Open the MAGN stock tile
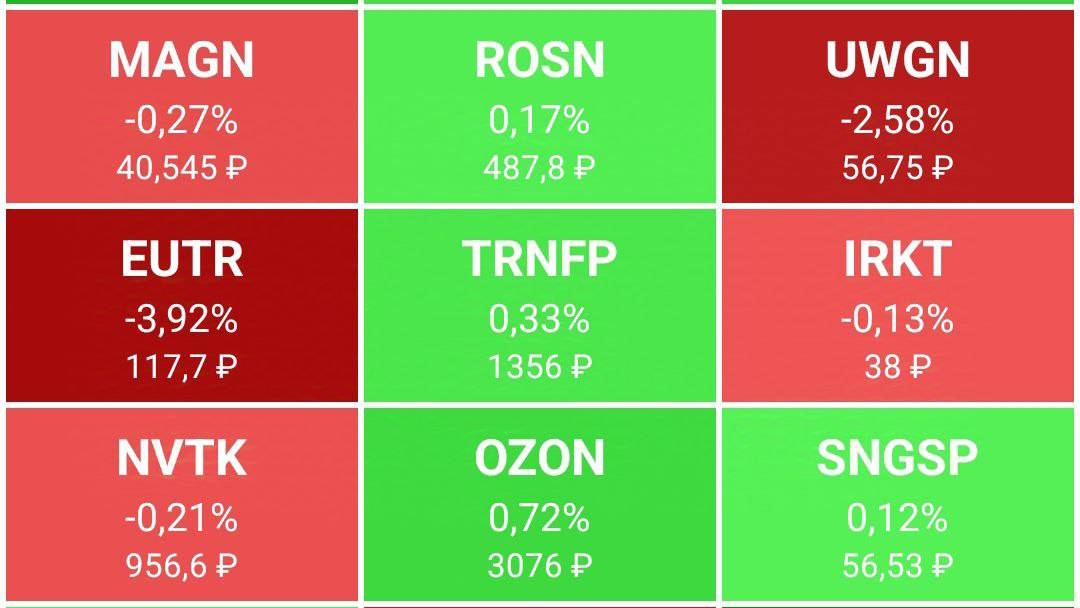The image size is (1080, 608). pyautogui.click(x=181, y=106)
